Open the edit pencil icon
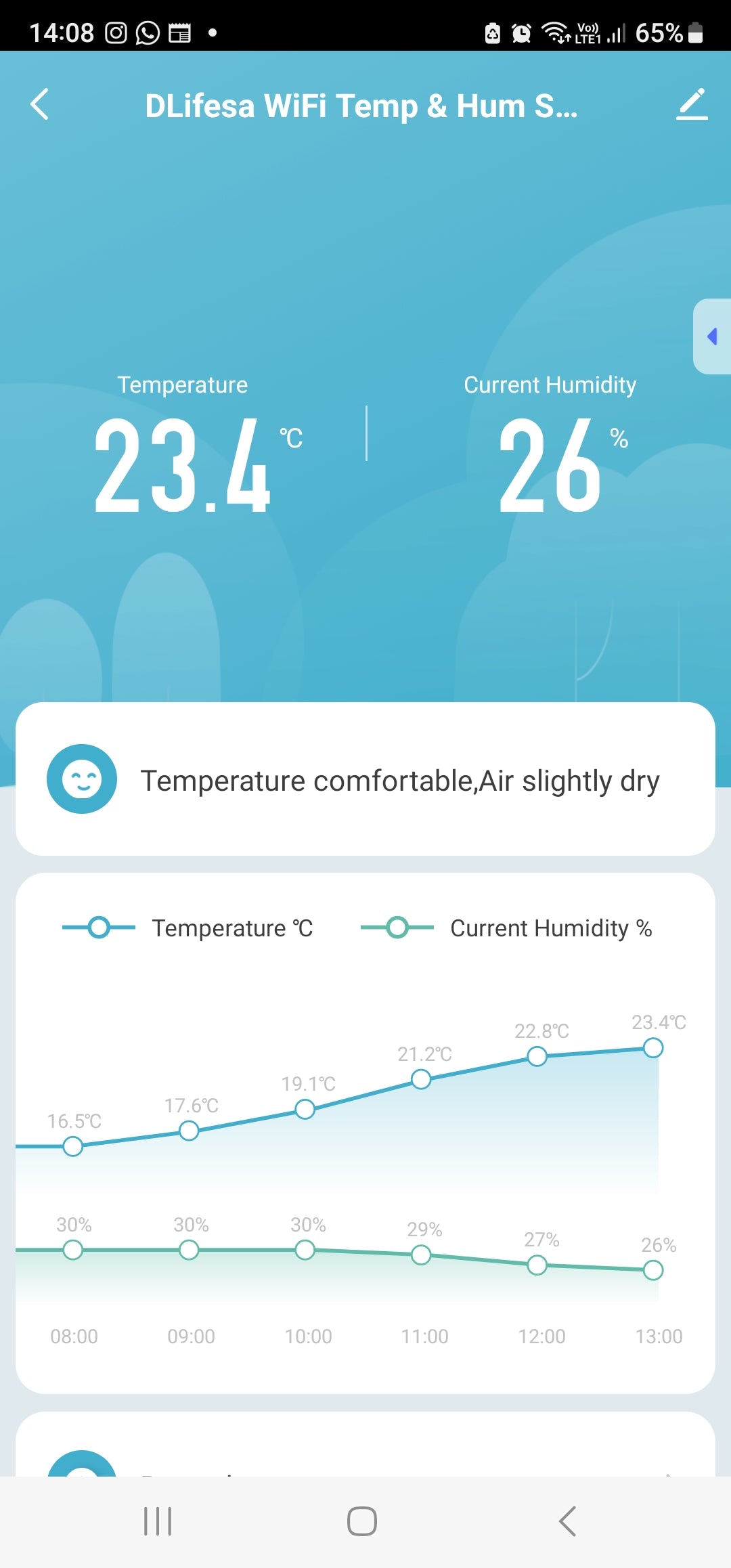 point(692,105)
